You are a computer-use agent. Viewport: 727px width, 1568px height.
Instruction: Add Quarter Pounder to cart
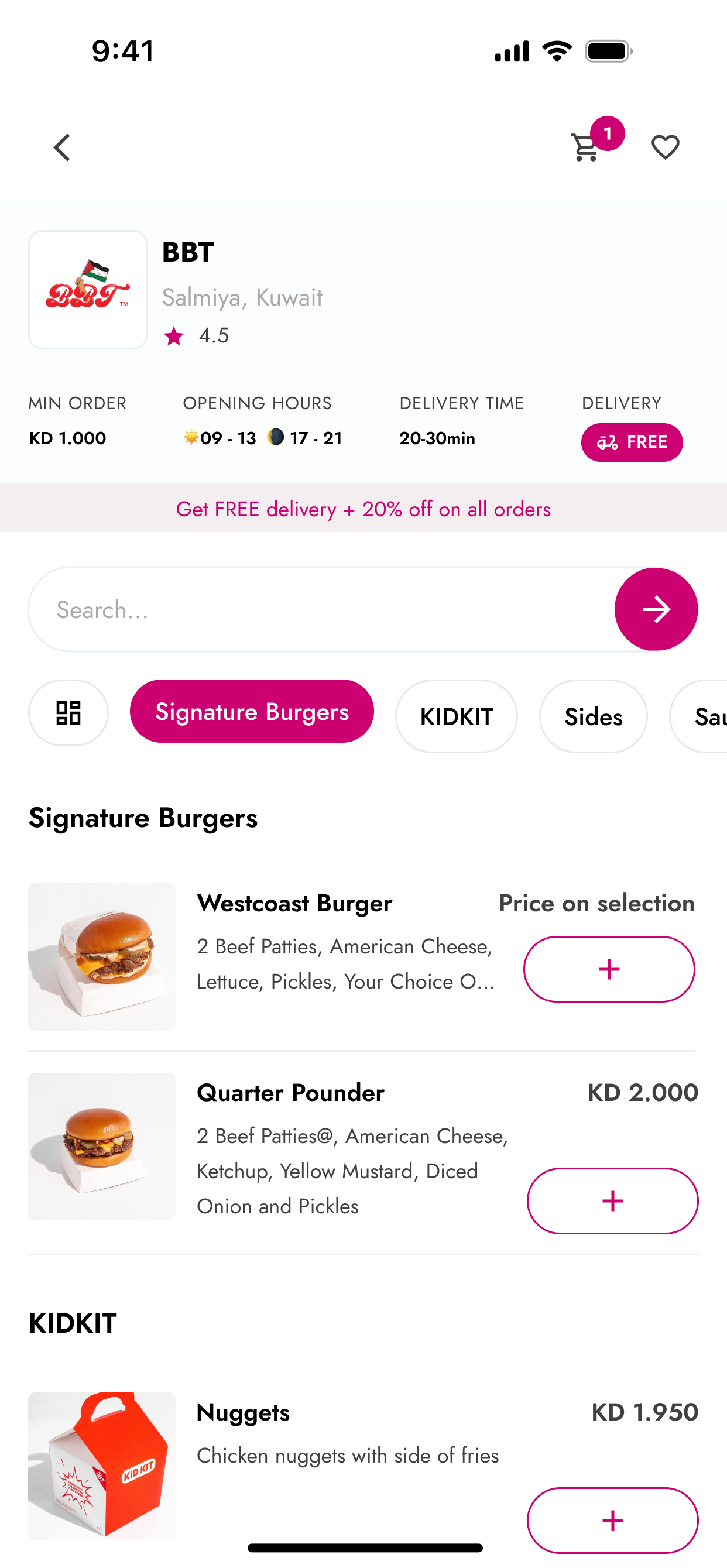(612, 1201)
